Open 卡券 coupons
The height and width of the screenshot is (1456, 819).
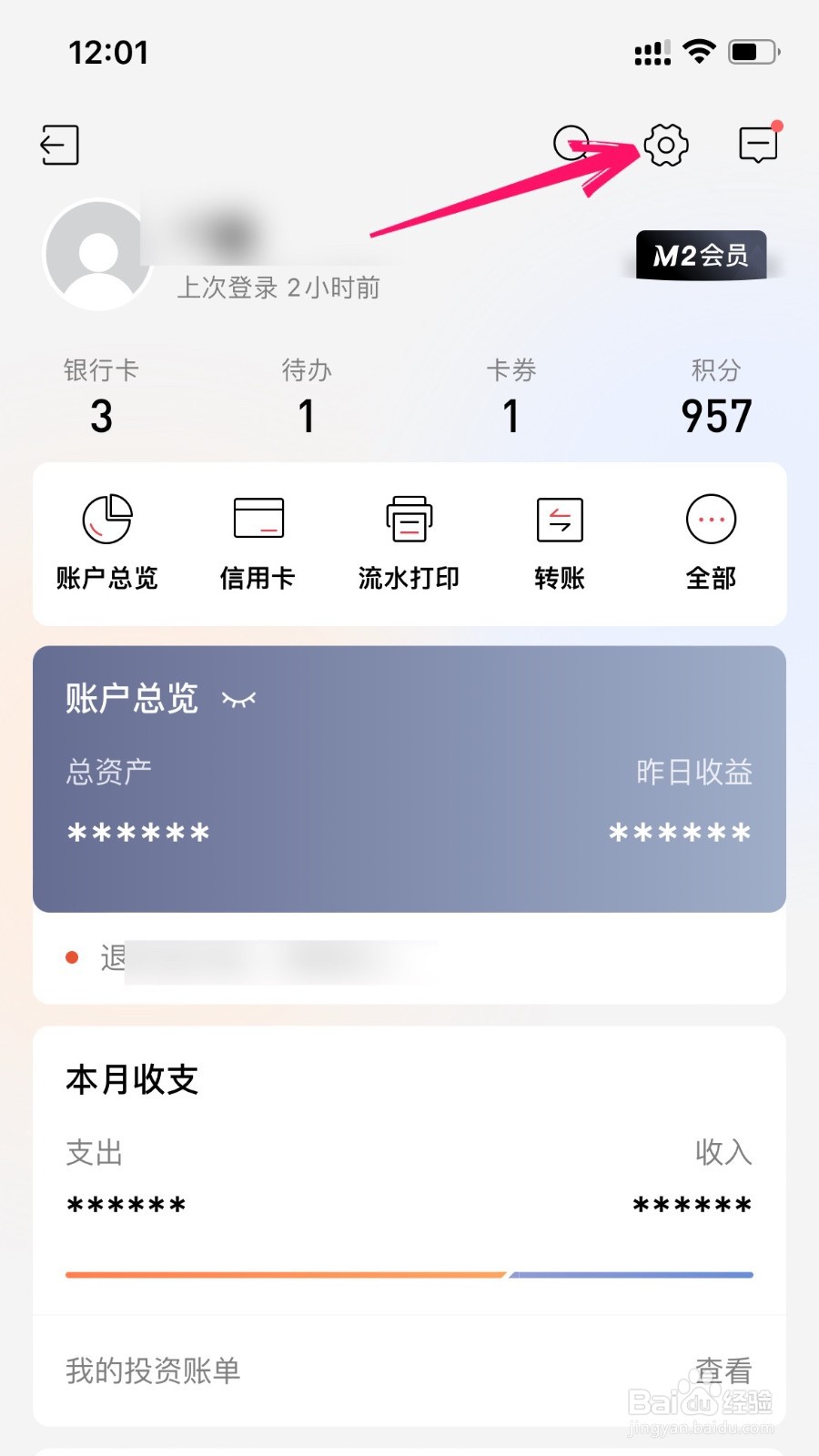click(511, 396)
